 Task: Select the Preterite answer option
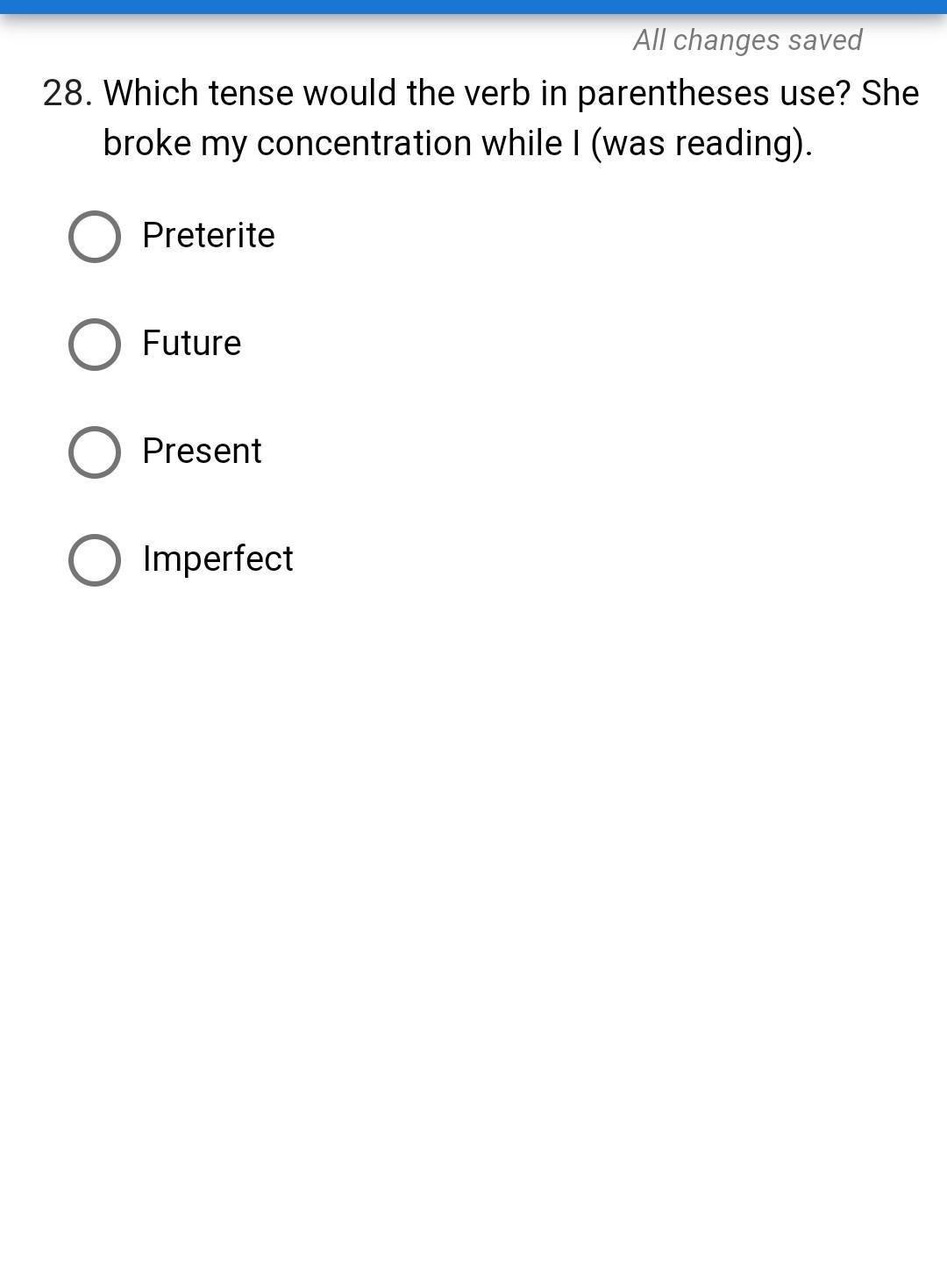point(95,237)
